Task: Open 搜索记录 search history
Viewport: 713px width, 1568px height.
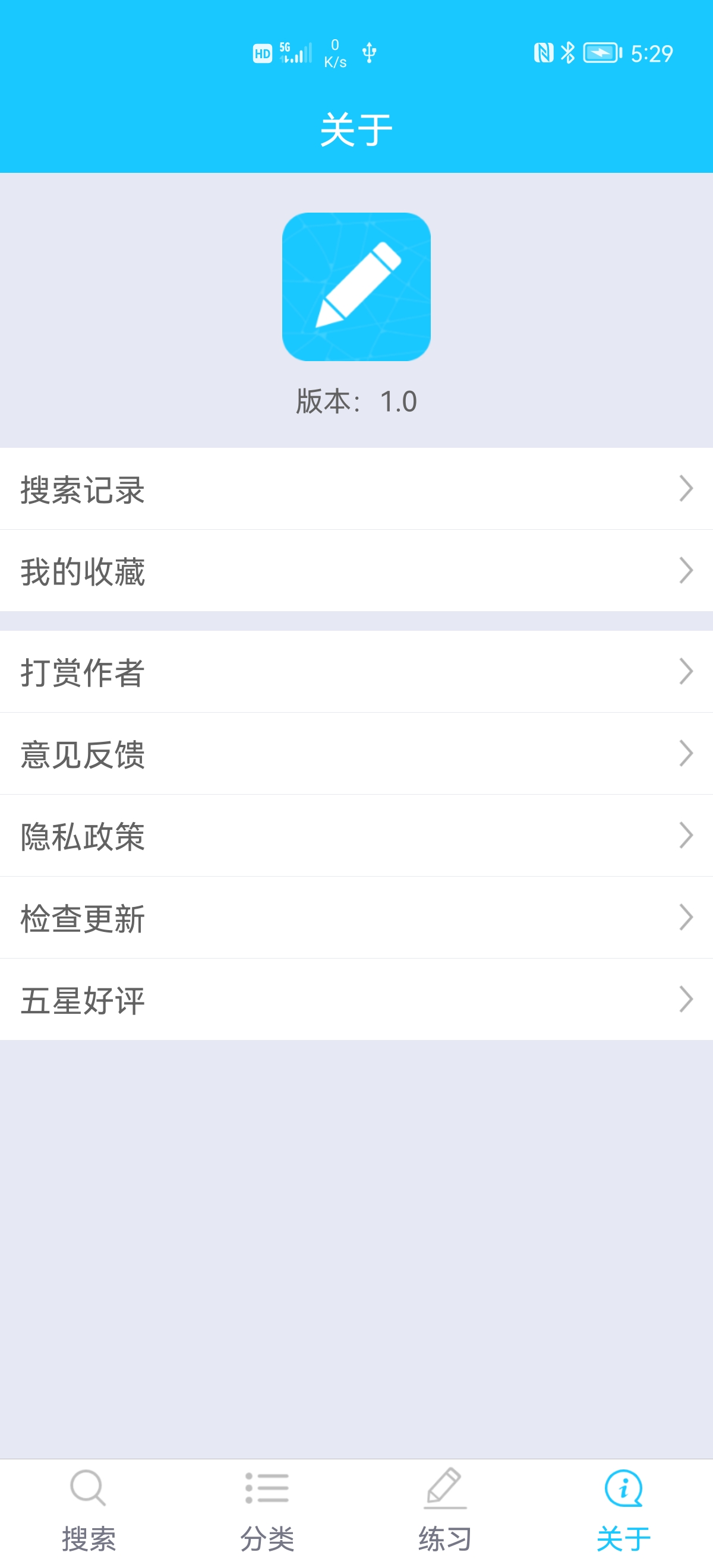Action: coord(356,489)
